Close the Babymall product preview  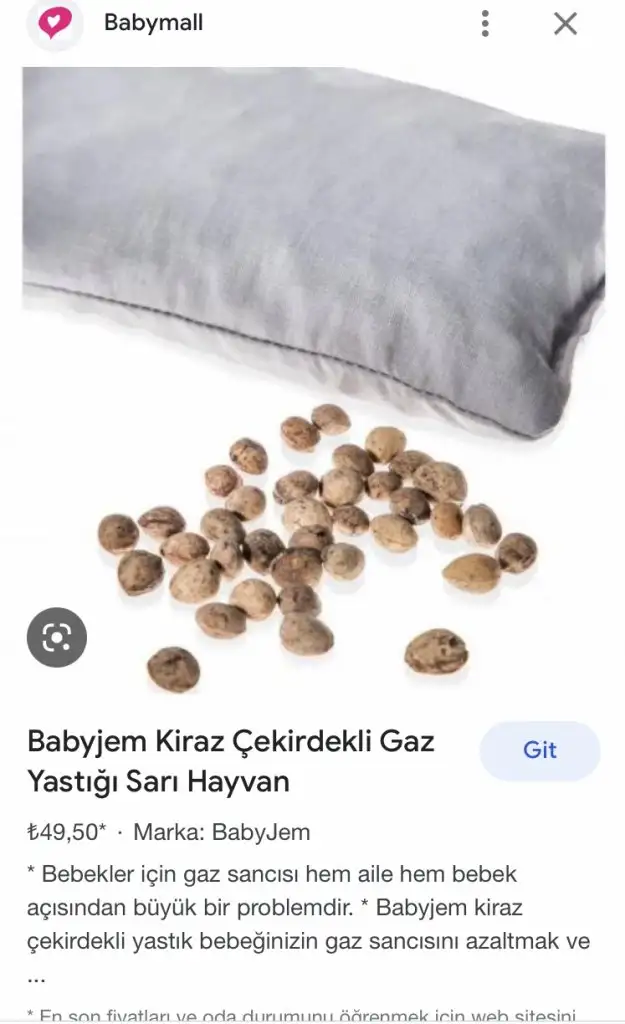(565, 23)
